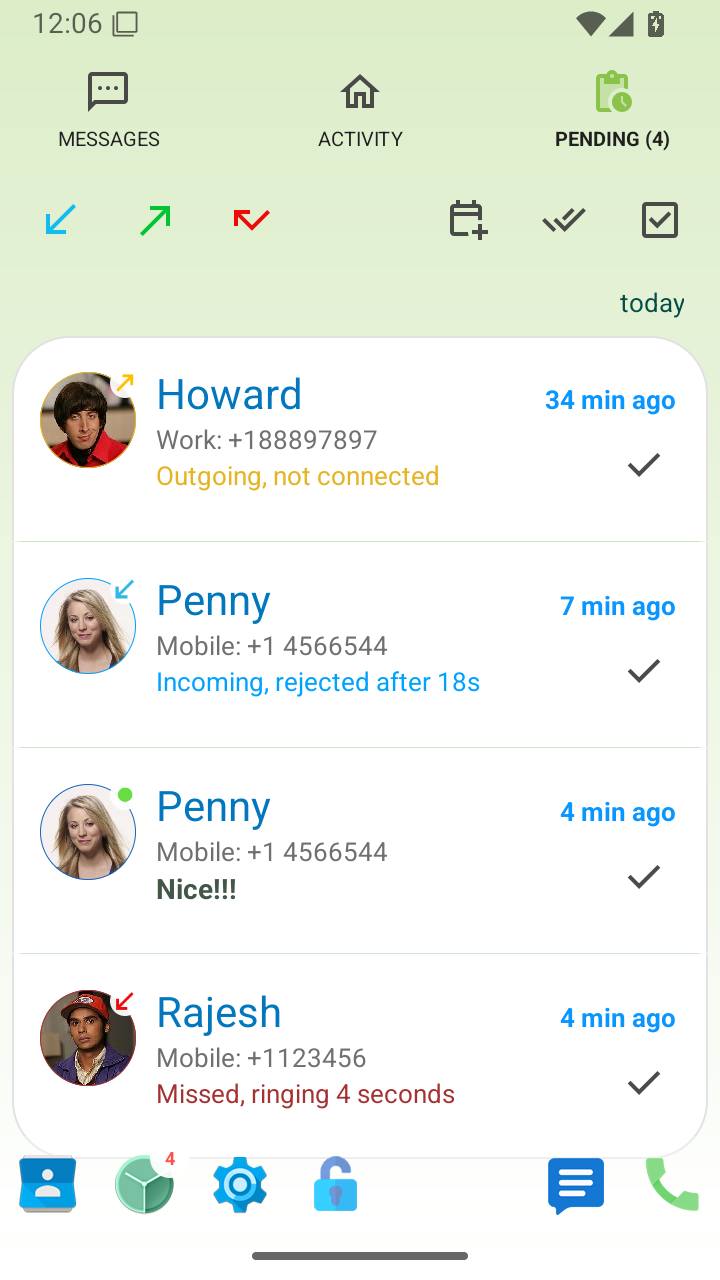Open the blue settings gear
Image resolution: width=720 pixels, height=1280 pixels.
click(240, 1185)
